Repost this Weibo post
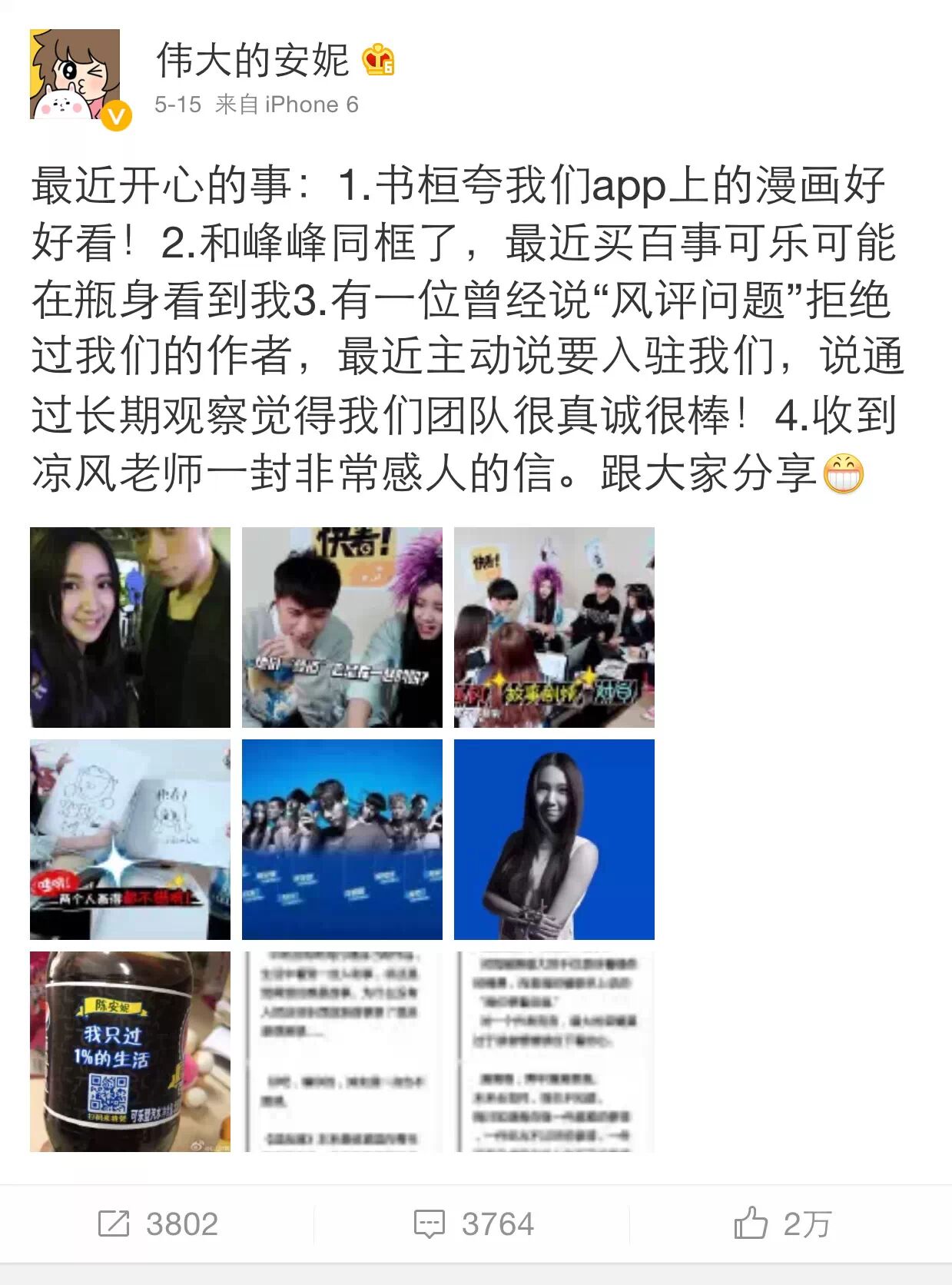Screen dimensions: 952x1285 (158, 1224)
